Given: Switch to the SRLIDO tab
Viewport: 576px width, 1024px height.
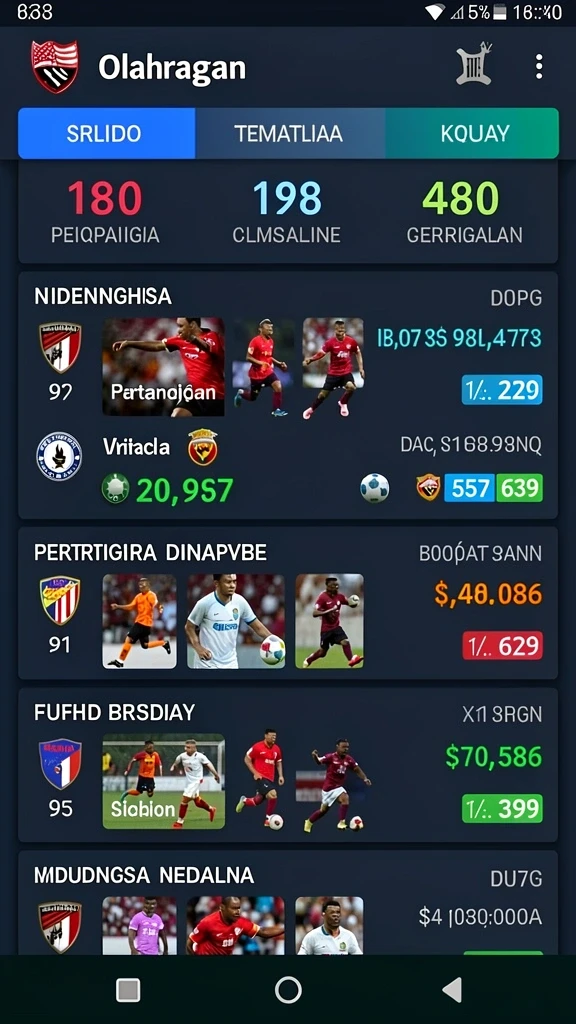Looking at the screenshot, I should point(106,133).
